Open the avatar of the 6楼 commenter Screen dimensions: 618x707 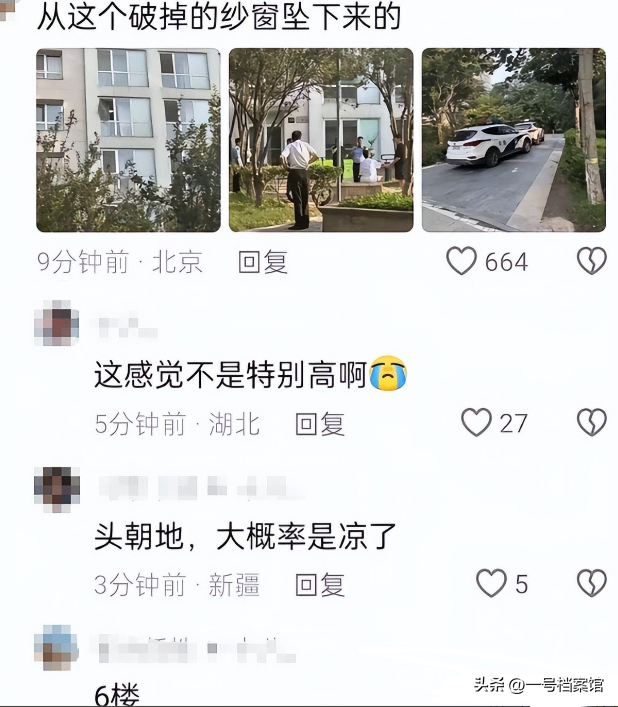[x=57, y=647]
